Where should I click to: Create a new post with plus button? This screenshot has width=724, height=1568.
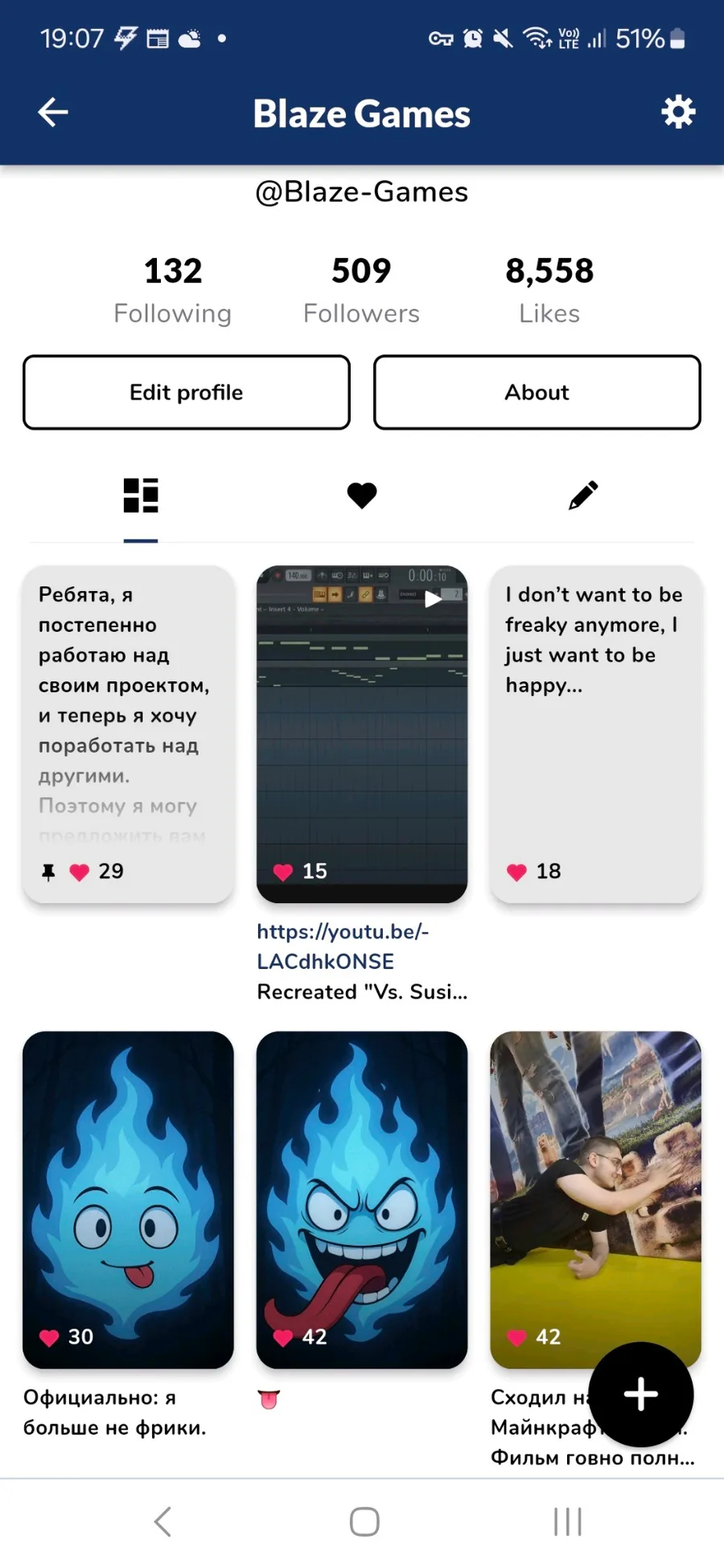pos(641,1394)
